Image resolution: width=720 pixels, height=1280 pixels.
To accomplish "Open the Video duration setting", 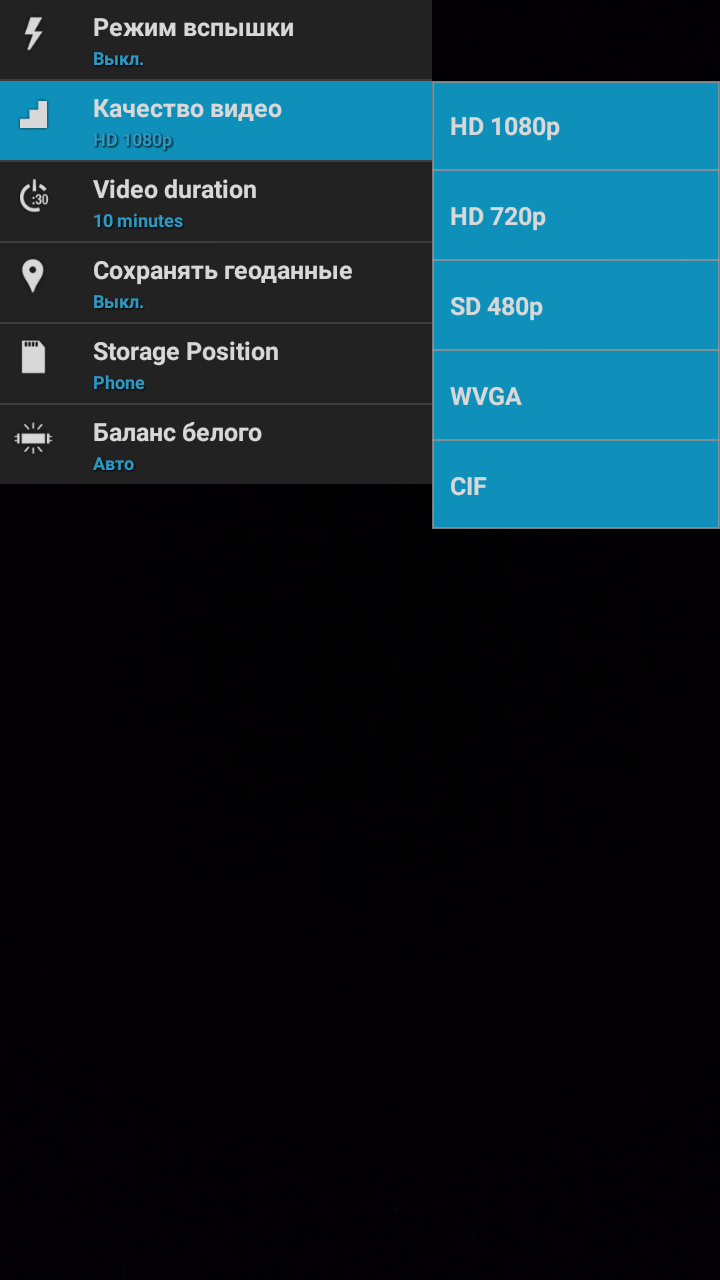I will click(x=216, y=202).
